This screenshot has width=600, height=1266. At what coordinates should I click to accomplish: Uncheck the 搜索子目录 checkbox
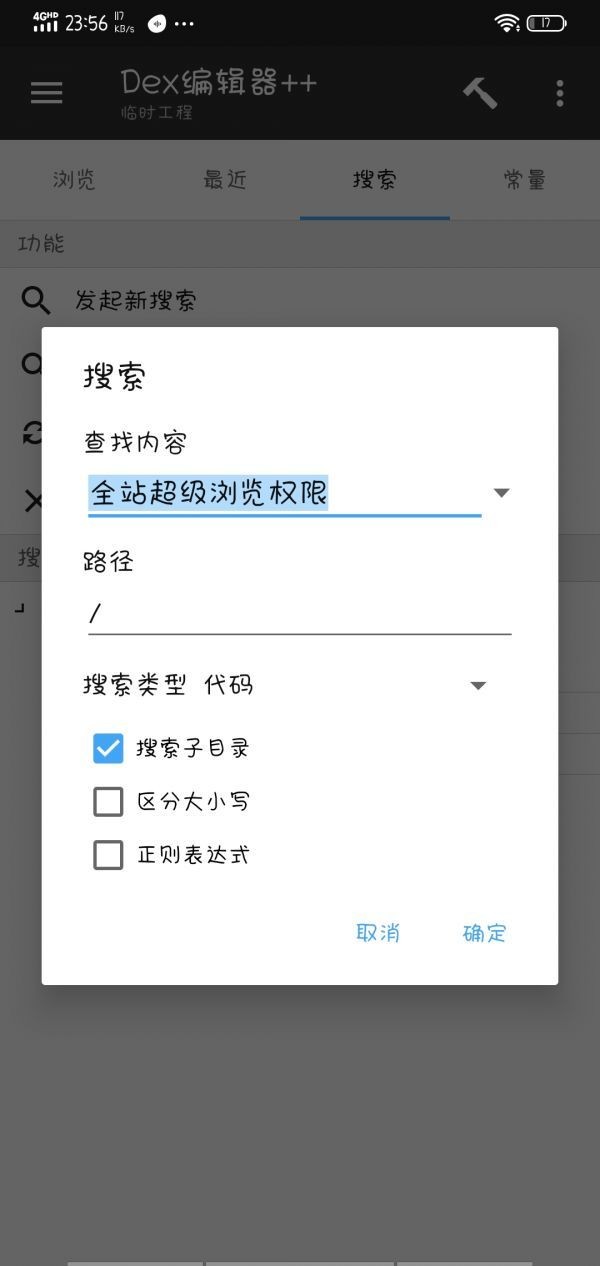tap(108, 748)
